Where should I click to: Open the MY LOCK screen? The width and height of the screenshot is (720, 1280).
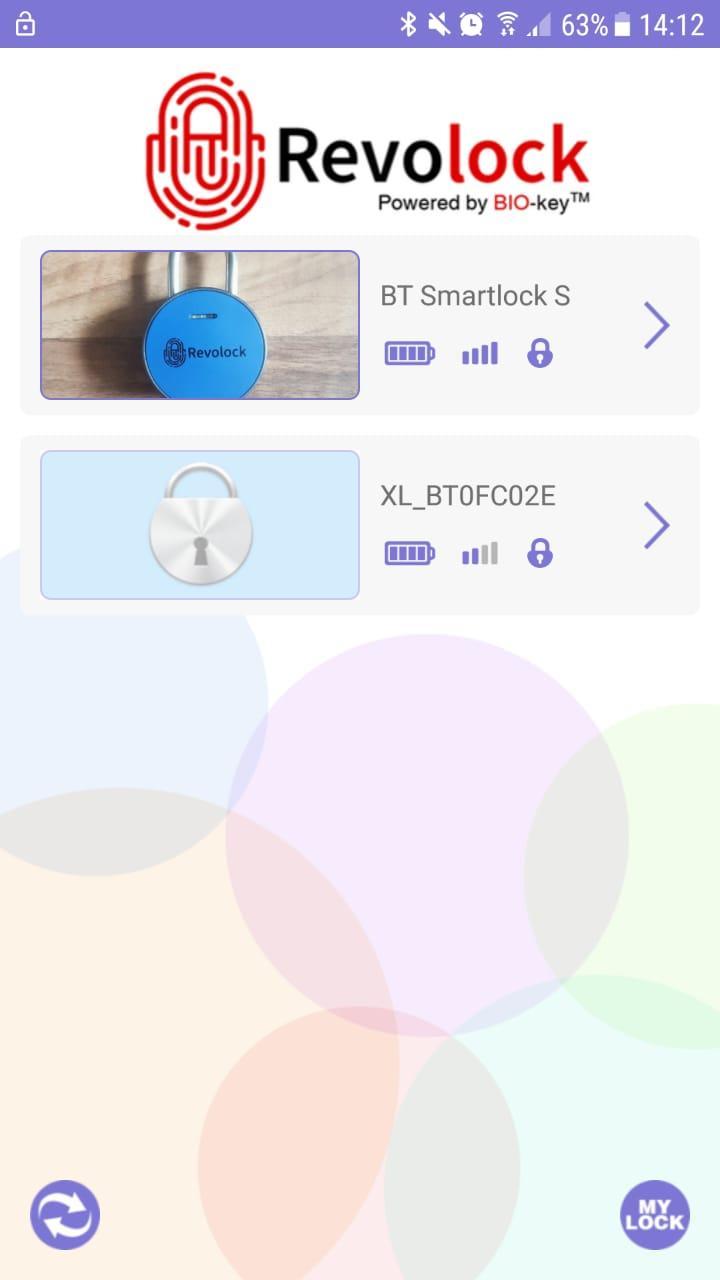tap(655, 1213)
